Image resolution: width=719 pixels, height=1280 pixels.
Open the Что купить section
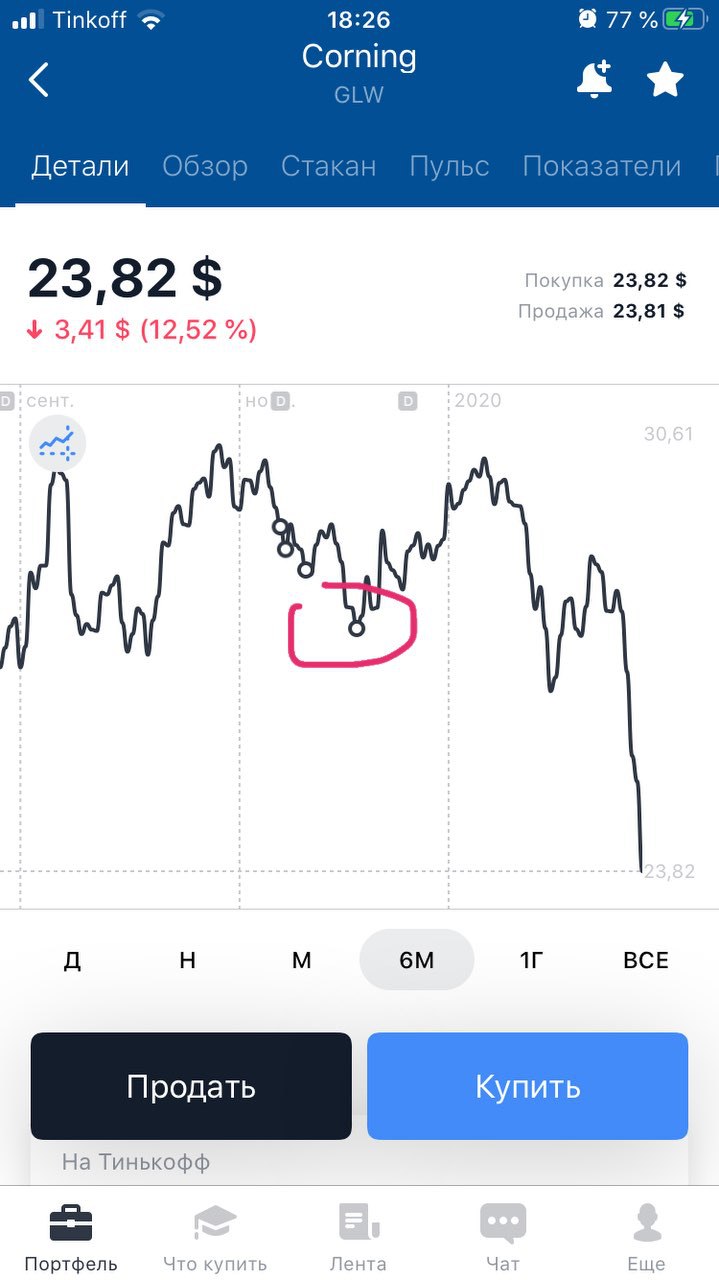[215, 1238]
